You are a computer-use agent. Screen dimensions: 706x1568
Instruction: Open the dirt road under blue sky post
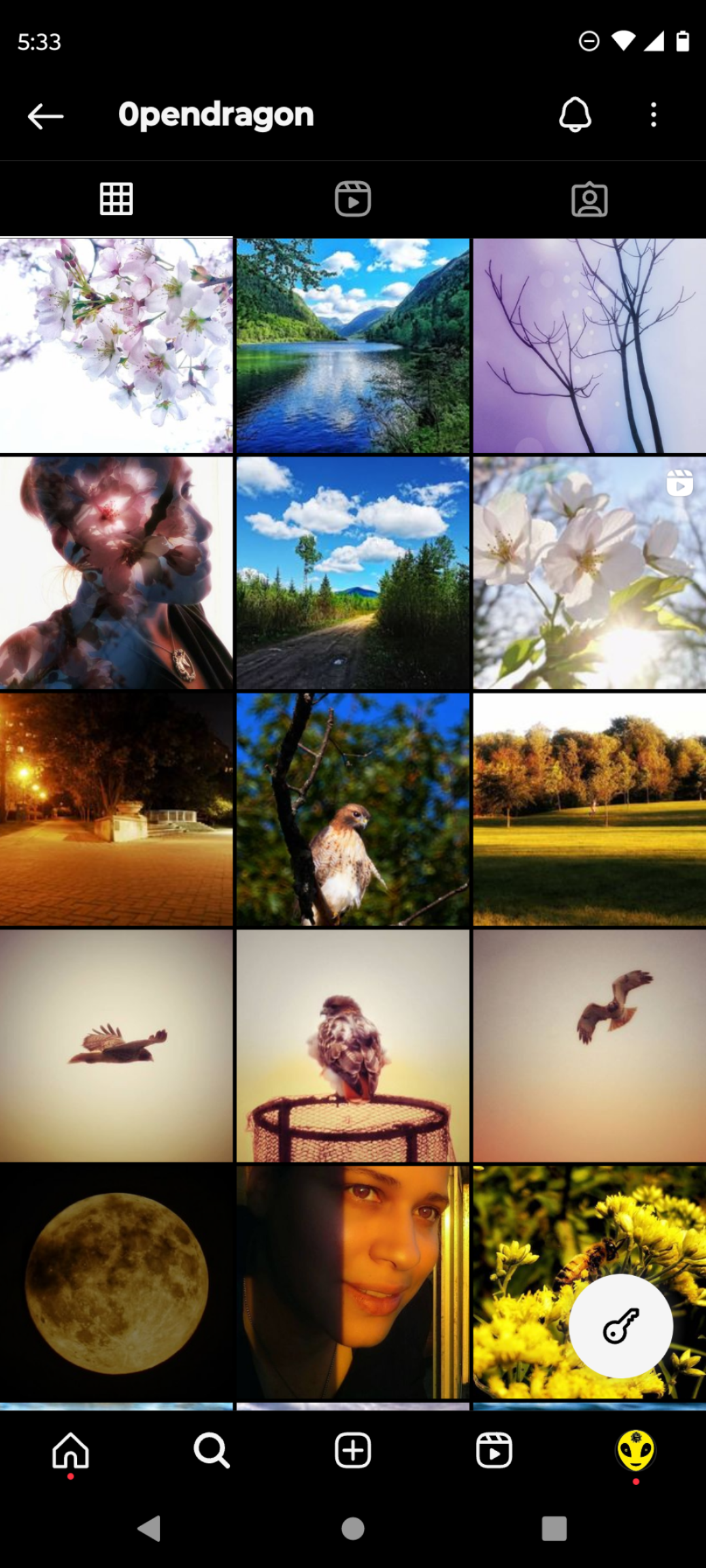[x=353, y=572]
